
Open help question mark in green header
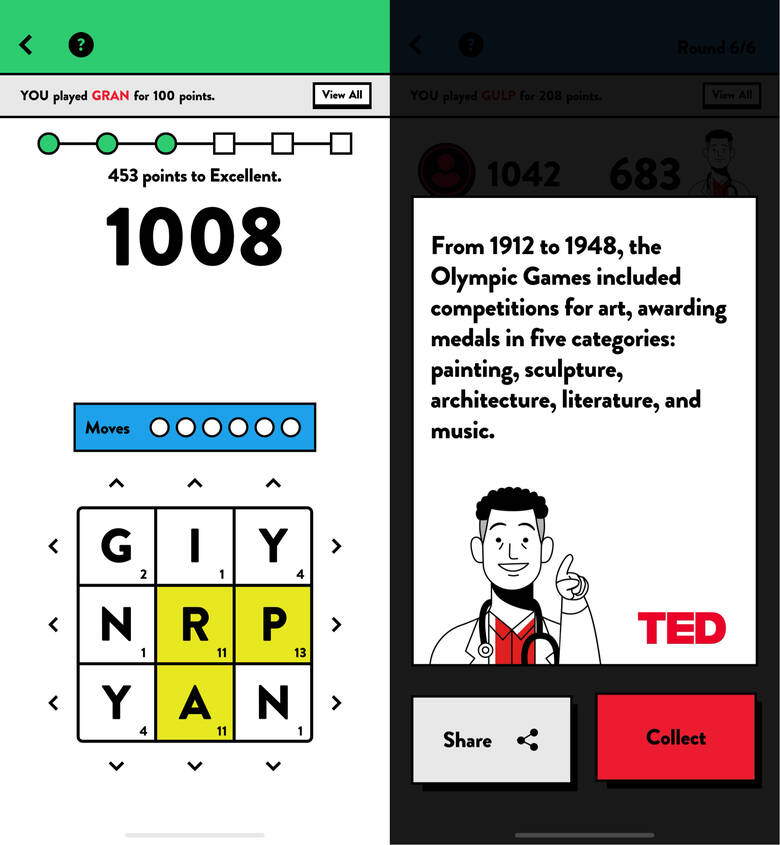pos(80,44)
